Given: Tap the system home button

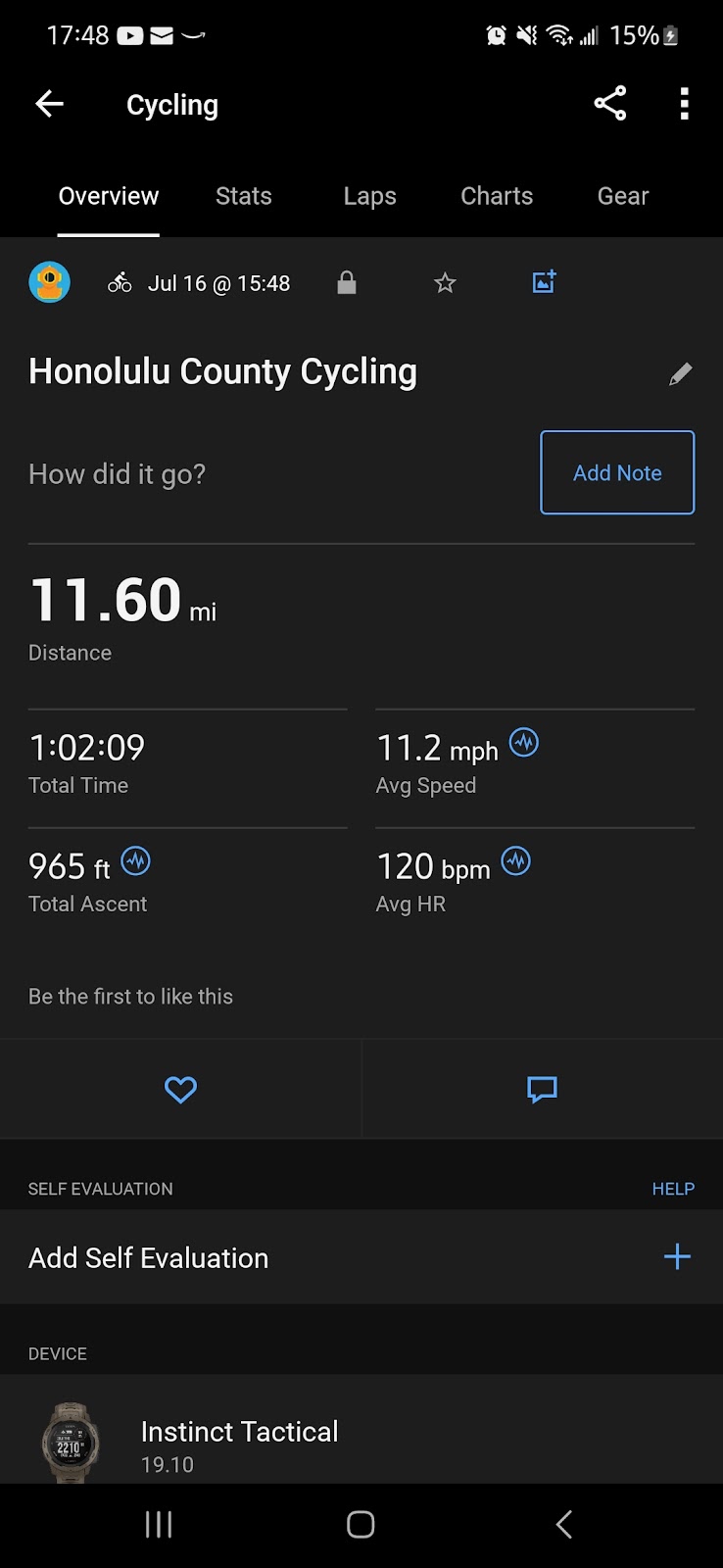Looking at the screenshot, I should pos(361,1524).
